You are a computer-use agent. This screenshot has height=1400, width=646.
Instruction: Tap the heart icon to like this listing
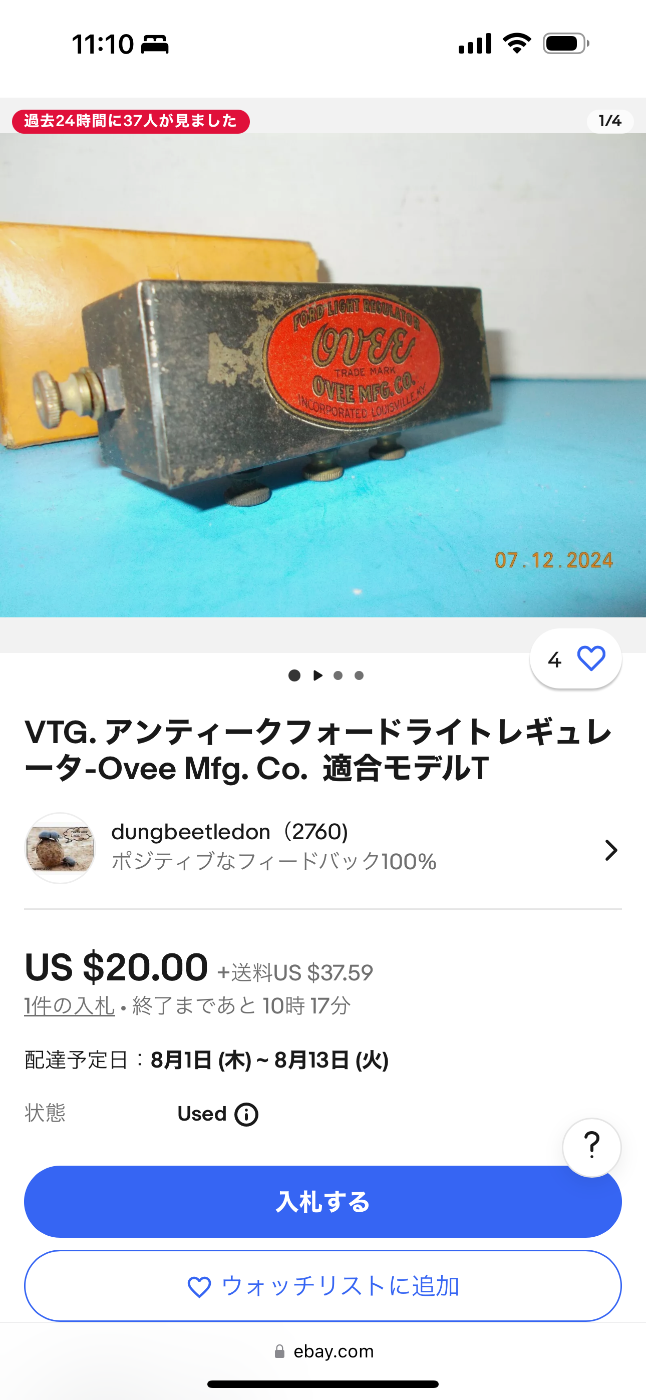(591, 659)
